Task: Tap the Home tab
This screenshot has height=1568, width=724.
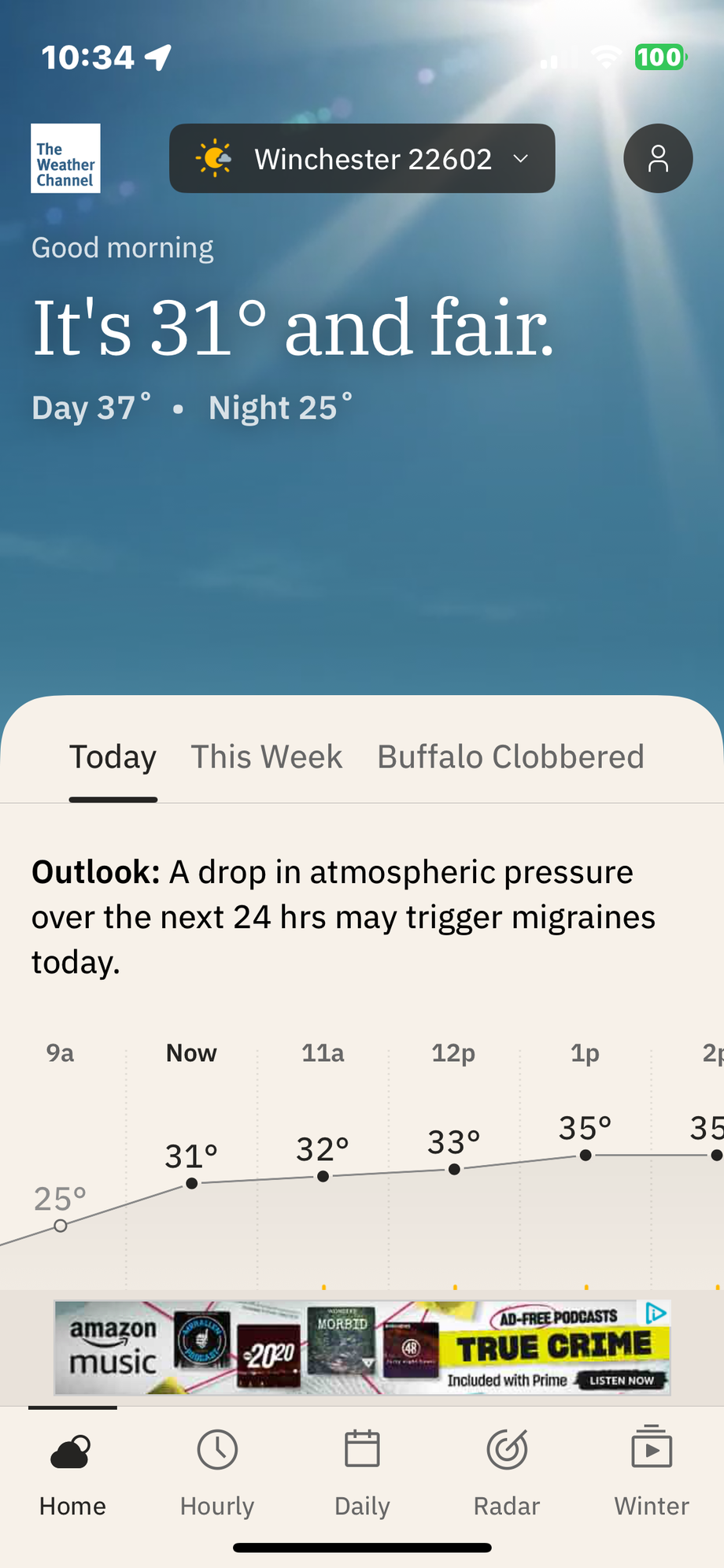Action: [72, 1472]
